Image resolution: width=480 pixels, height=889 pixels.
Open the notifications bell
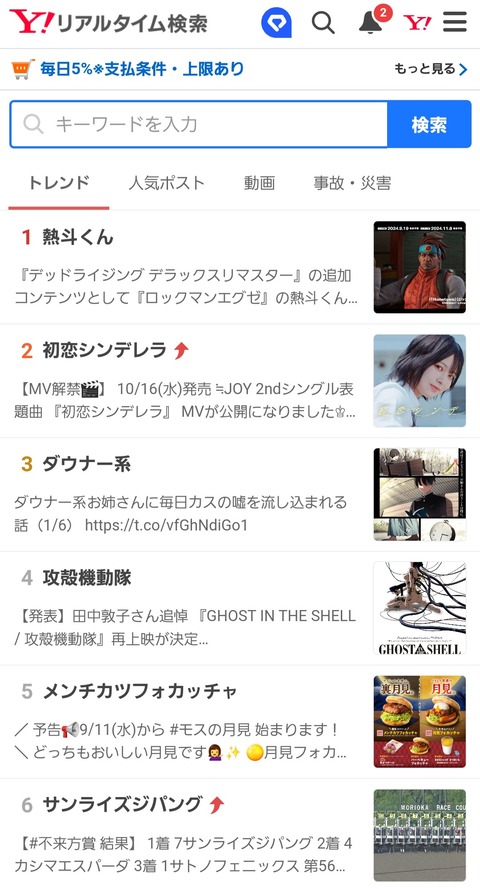tap(371, 23)
